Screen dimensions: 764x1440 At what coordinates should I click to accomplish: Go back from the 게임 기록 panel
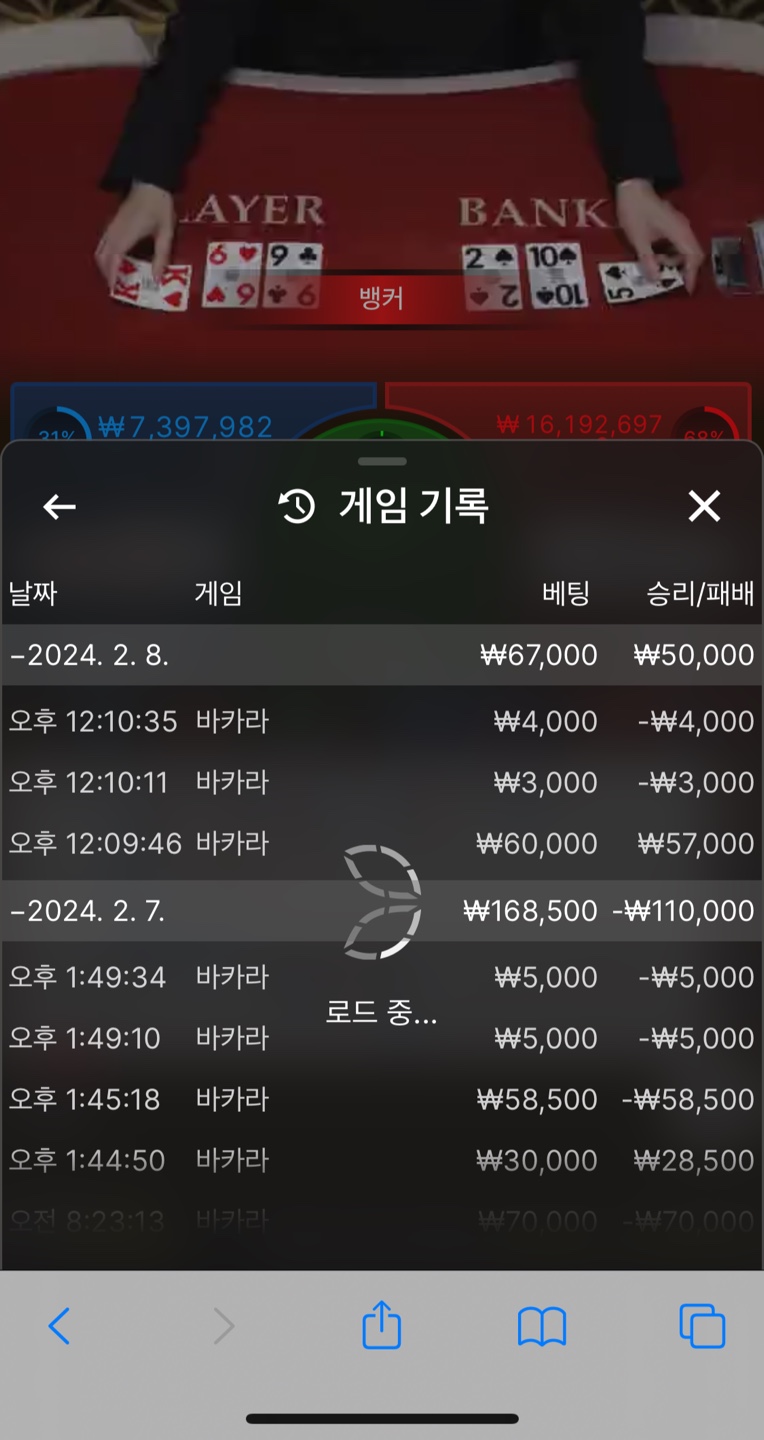[x=59, y=507]
